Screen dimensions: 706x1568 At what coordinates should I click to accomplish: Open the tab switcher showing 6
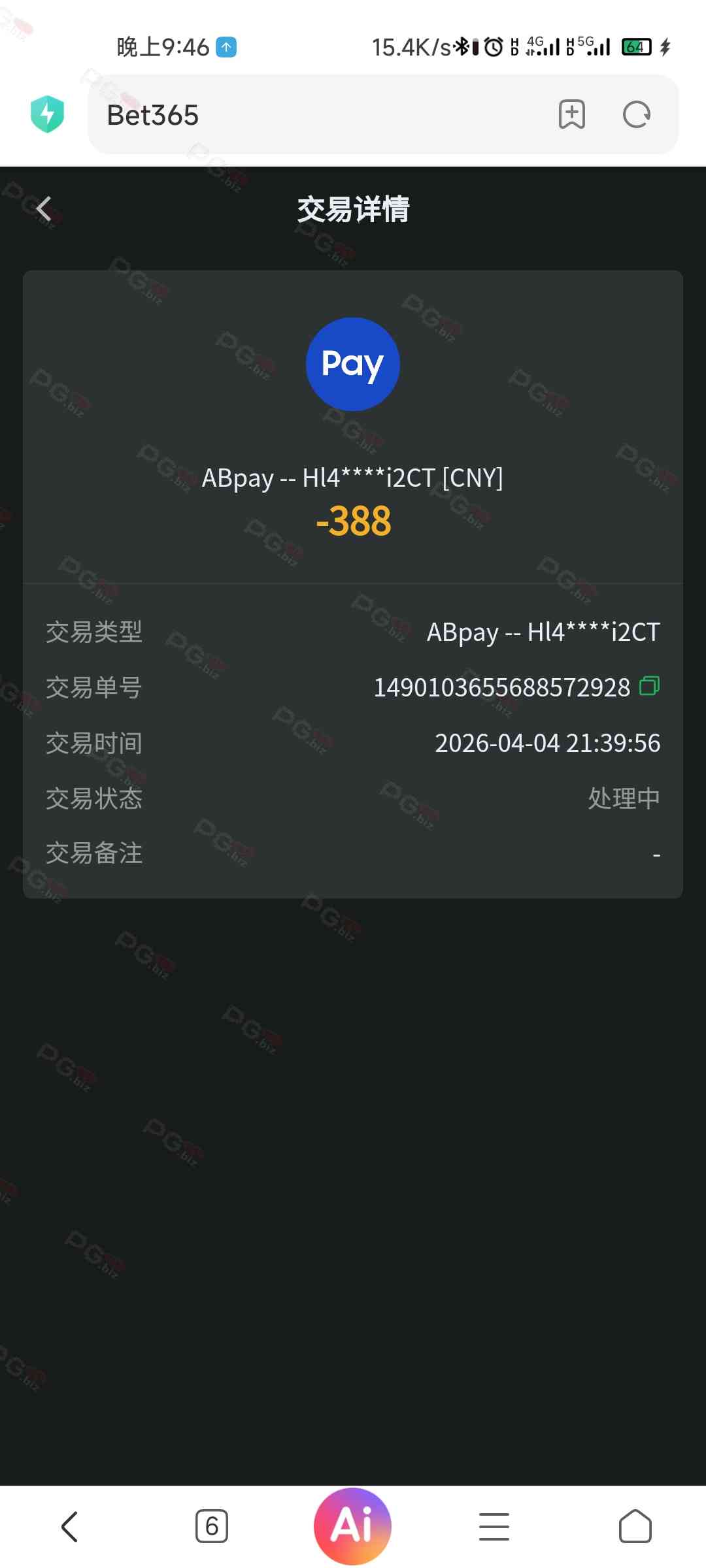coord(212,1527)
